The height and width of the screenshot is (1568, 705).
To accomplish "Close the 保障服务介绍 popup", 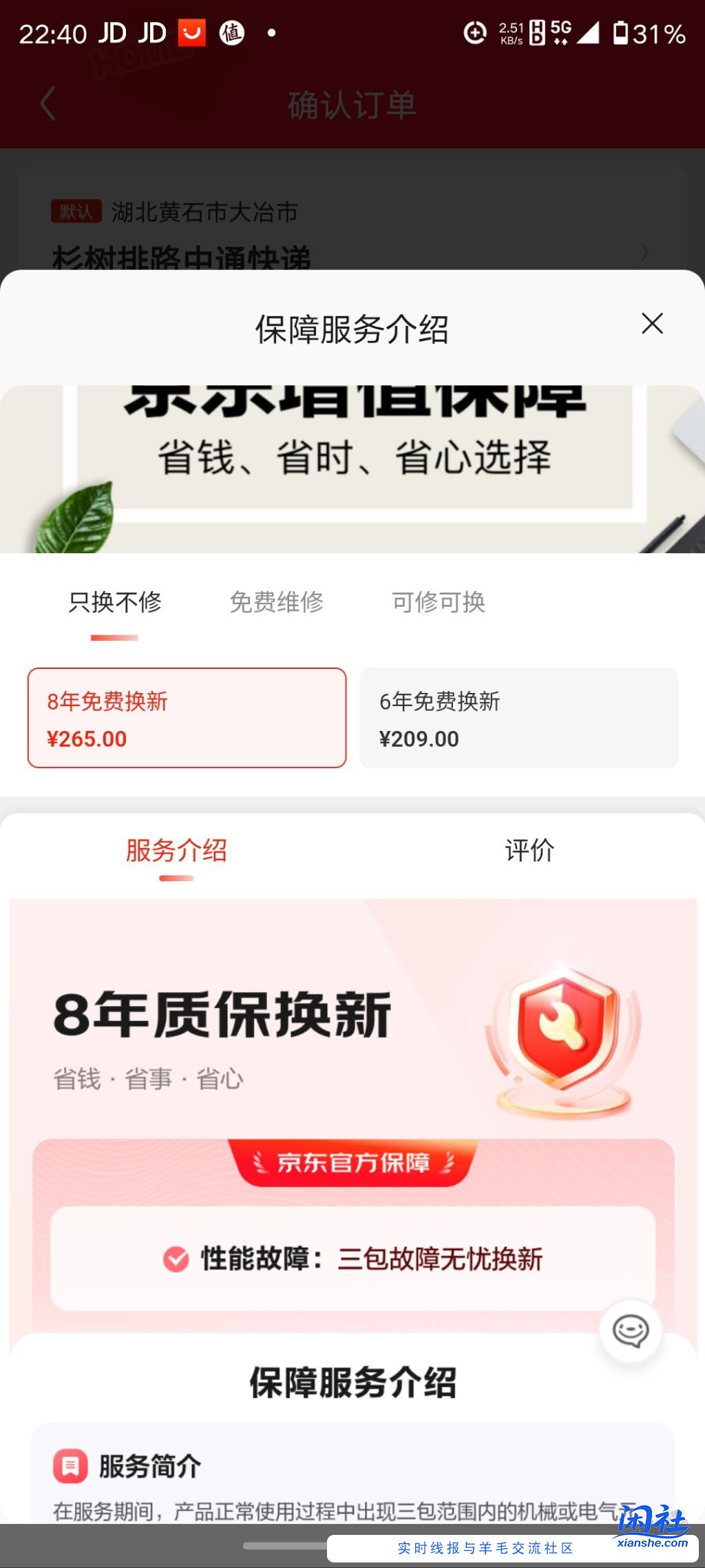I will tap(651, 324).
